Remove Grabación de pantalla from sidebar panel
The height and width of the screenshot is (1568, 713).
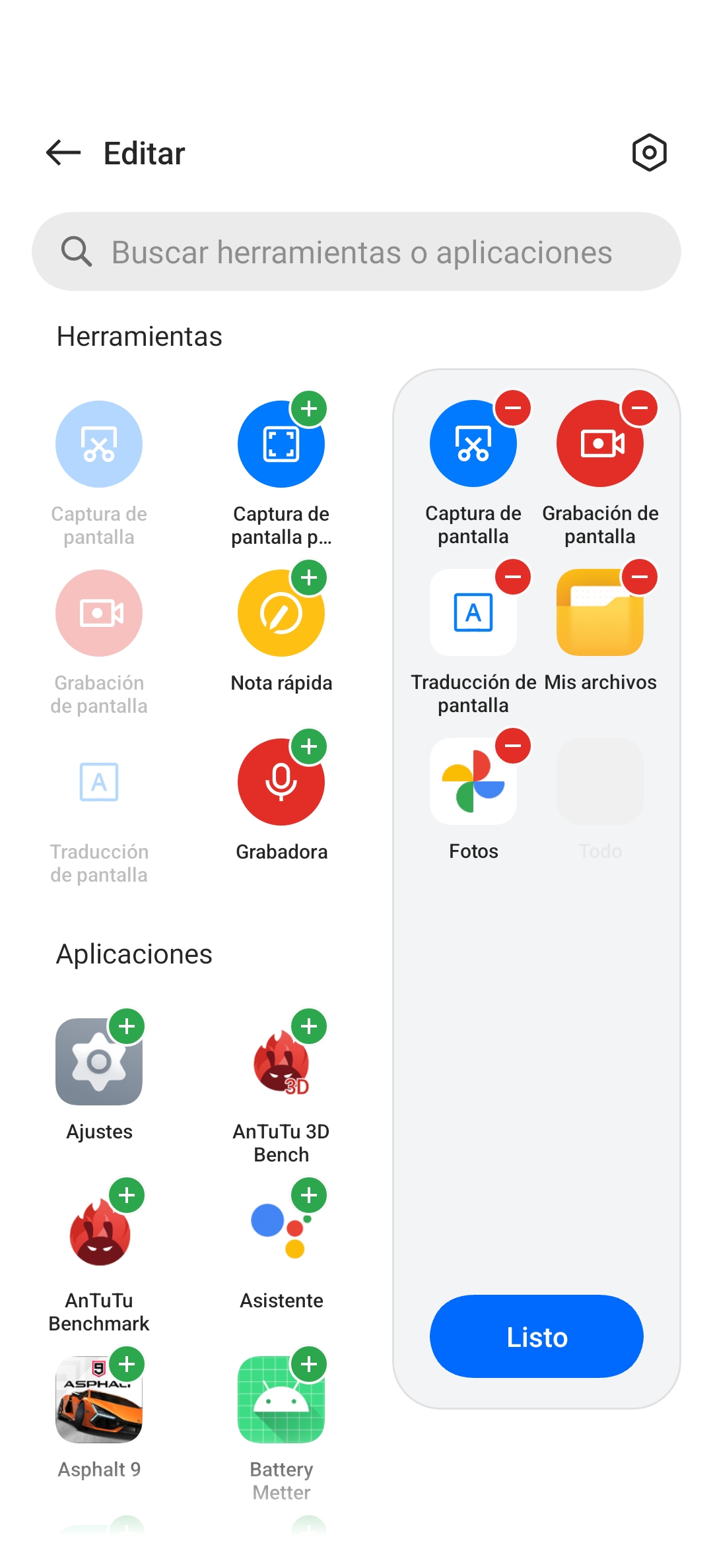(x=640, y=408)
